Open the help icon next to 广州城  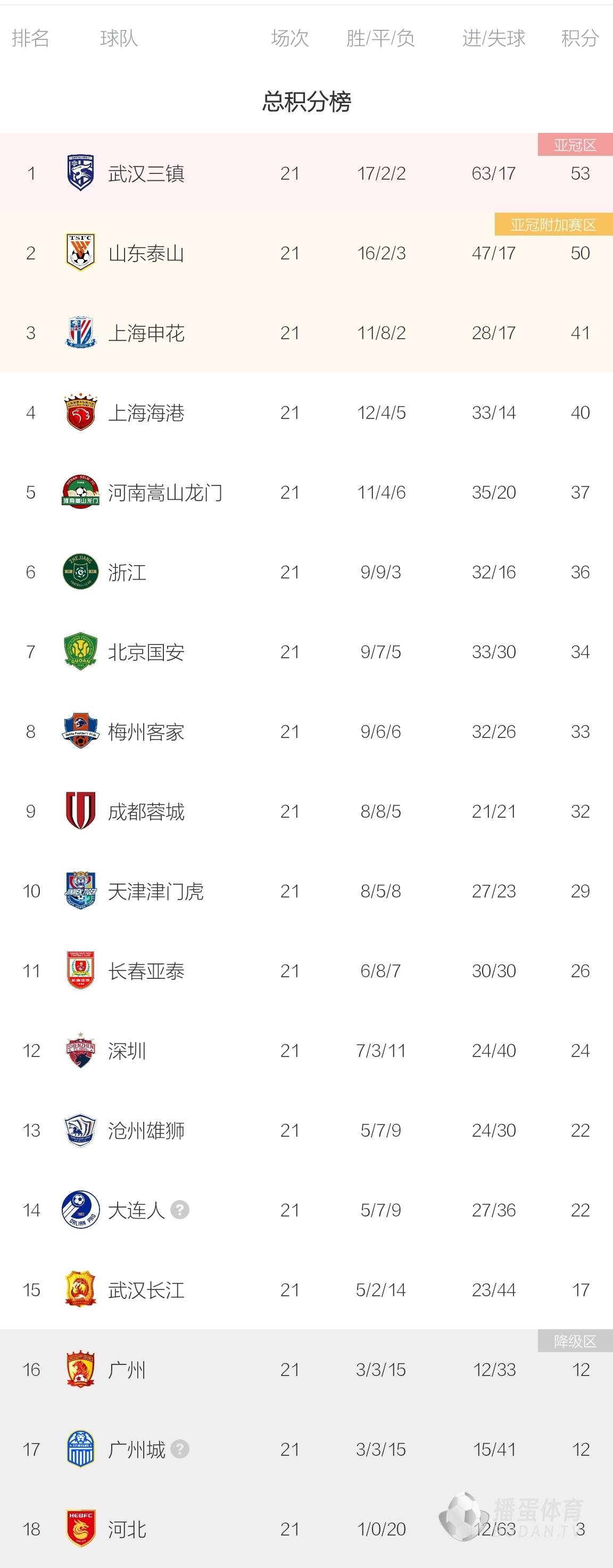pos(180,1449)
